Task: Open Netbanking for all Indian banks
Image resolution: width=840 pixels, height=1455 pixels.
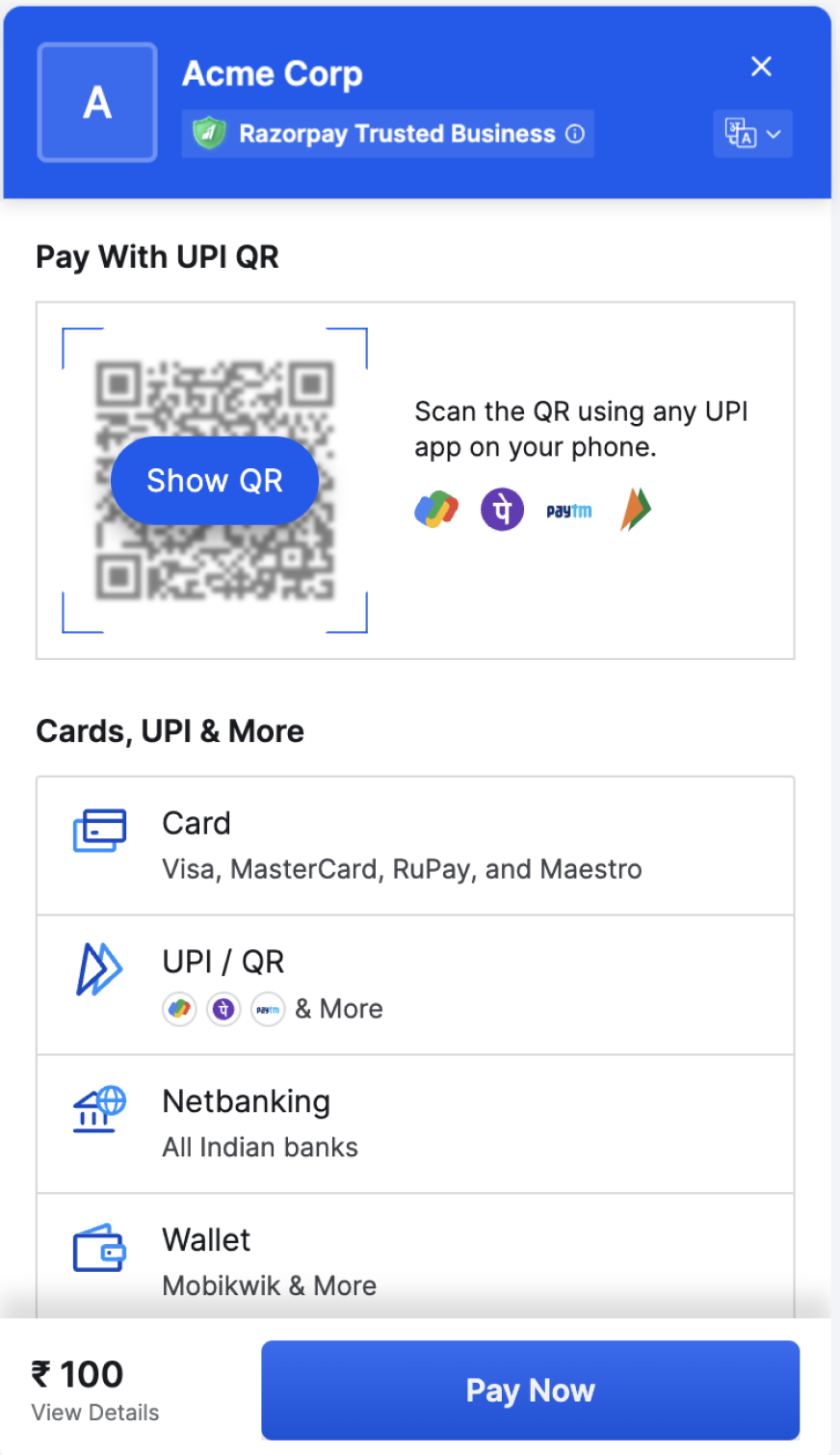Action: pyautogui.click(x=414, y=1123)
